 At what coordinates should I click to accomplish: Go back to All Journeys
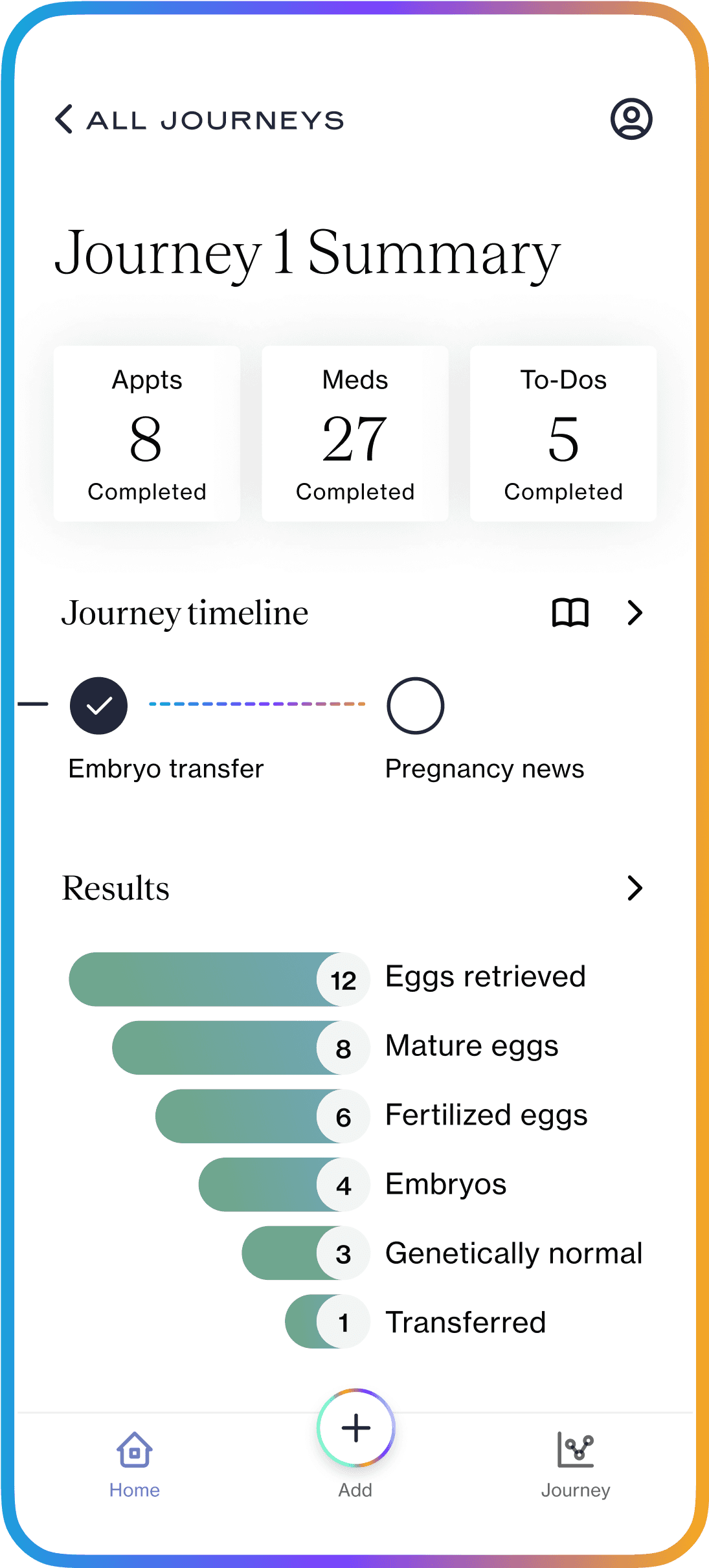pyautogui.click(x=199, y=120)
